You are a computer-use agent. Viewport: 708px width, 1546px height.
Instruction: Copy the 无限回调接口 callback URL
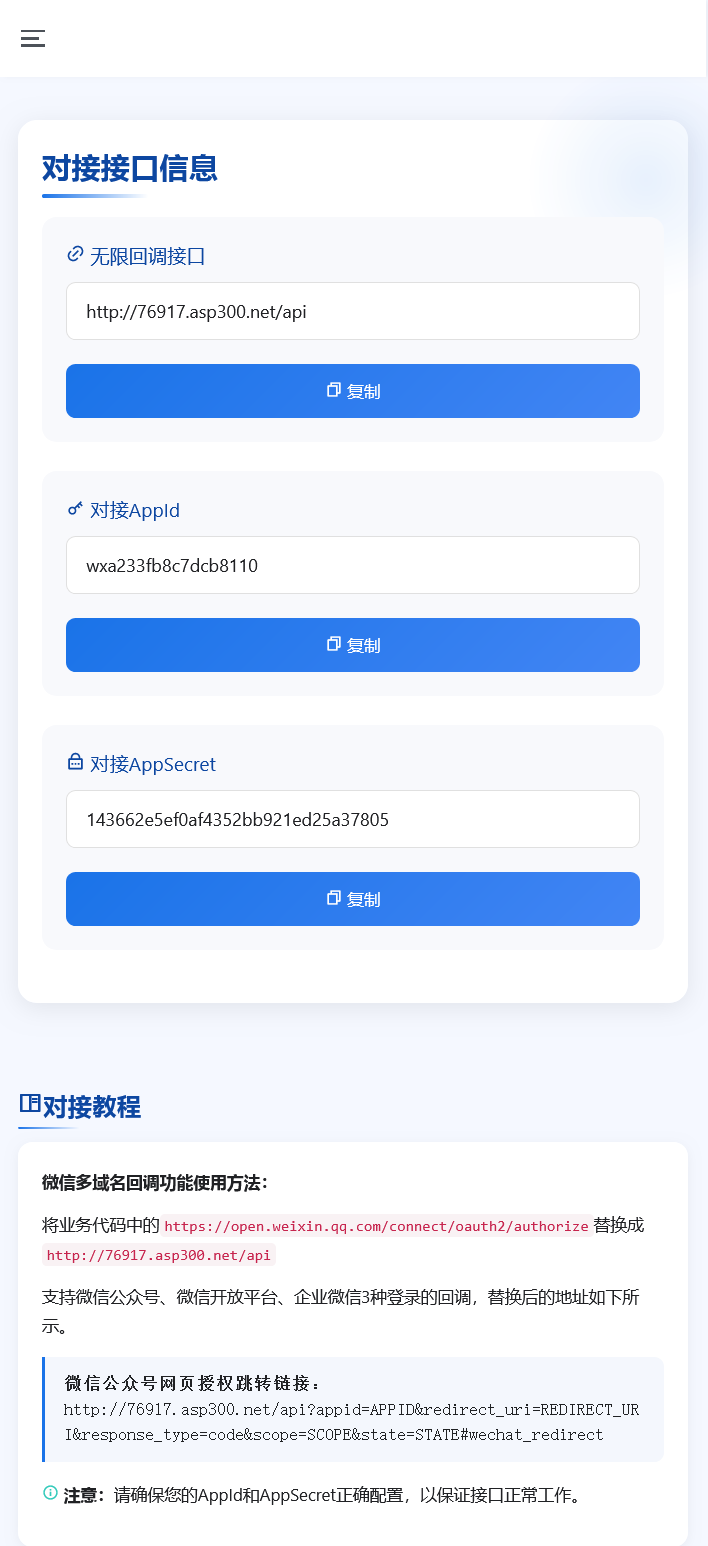352,391
